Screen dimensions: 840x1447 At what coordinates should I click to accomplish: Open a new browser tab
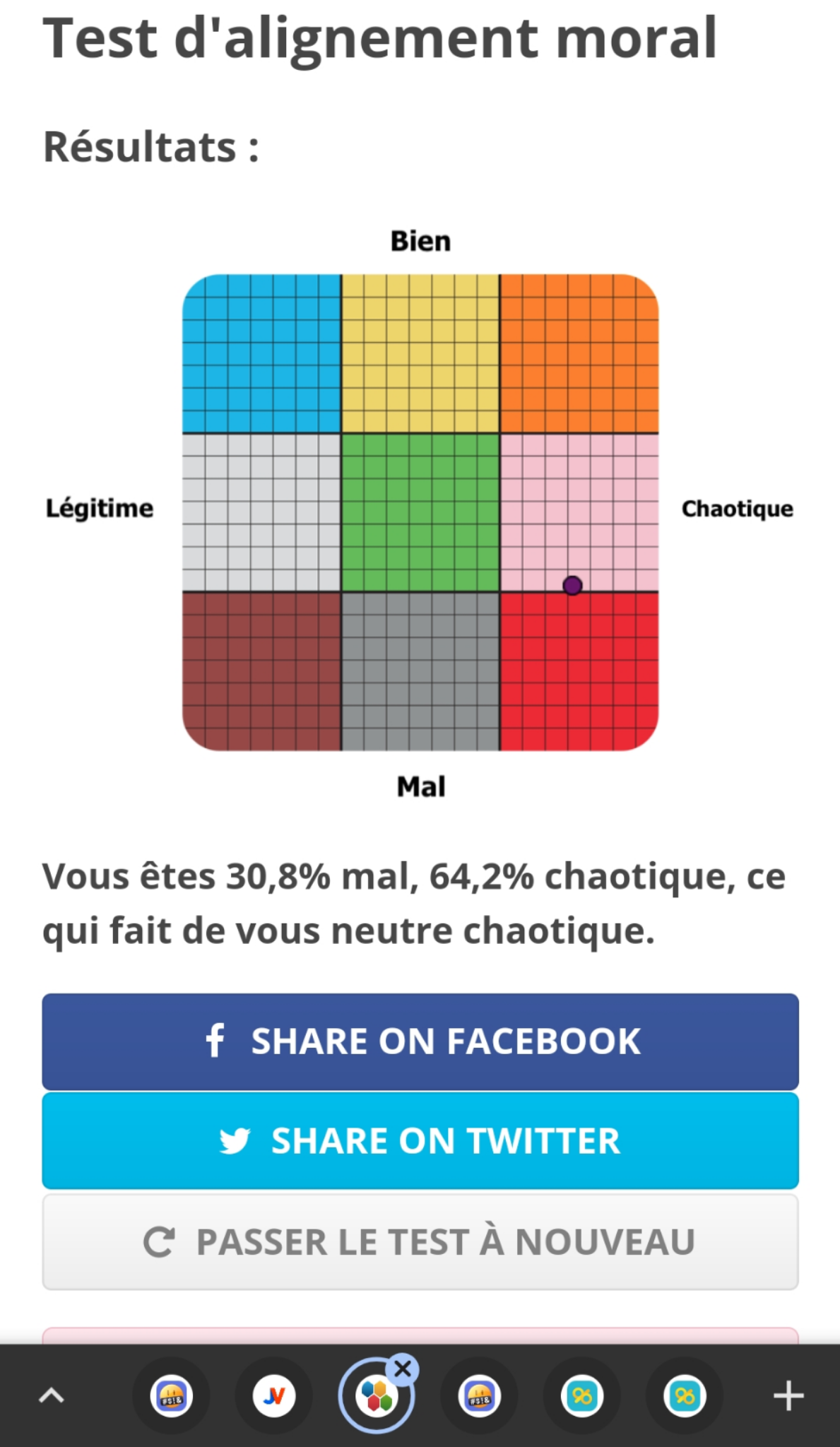tap(788, 1396)
